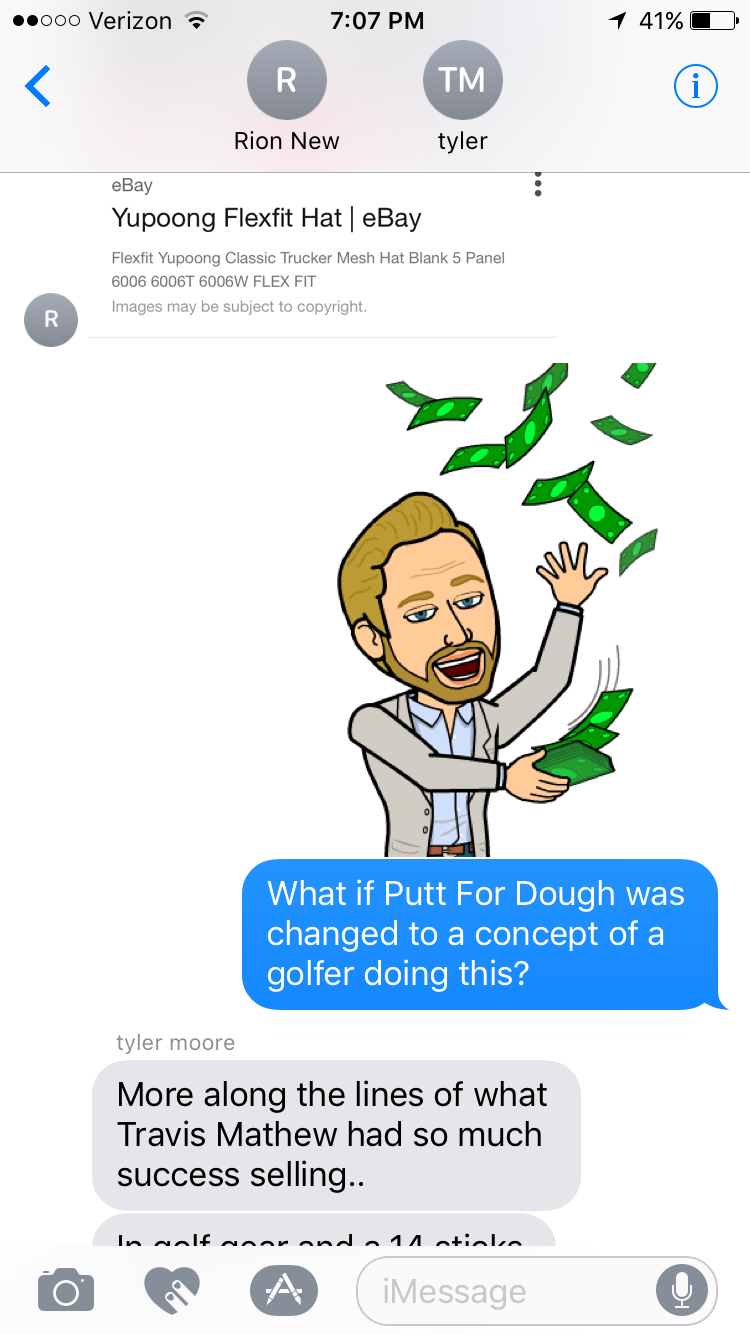Record an audio message with the microphone
This screenshot has width=750, height=1334.
click(682, 1290)
